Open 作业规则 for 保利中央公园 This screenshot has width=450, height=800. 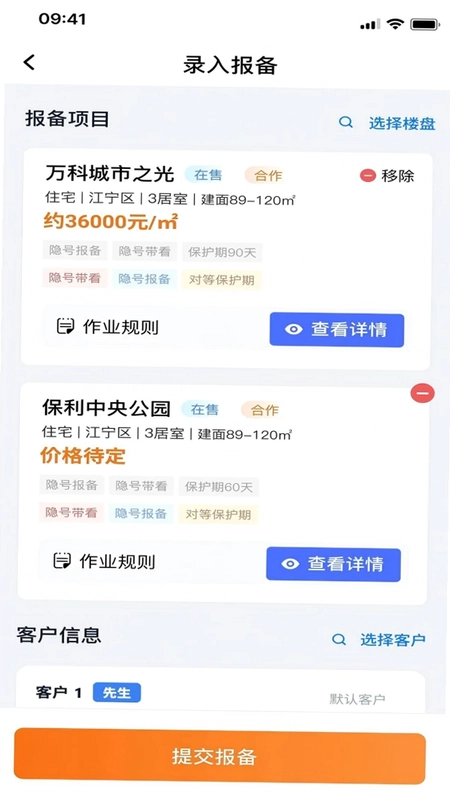coord(105,561)
